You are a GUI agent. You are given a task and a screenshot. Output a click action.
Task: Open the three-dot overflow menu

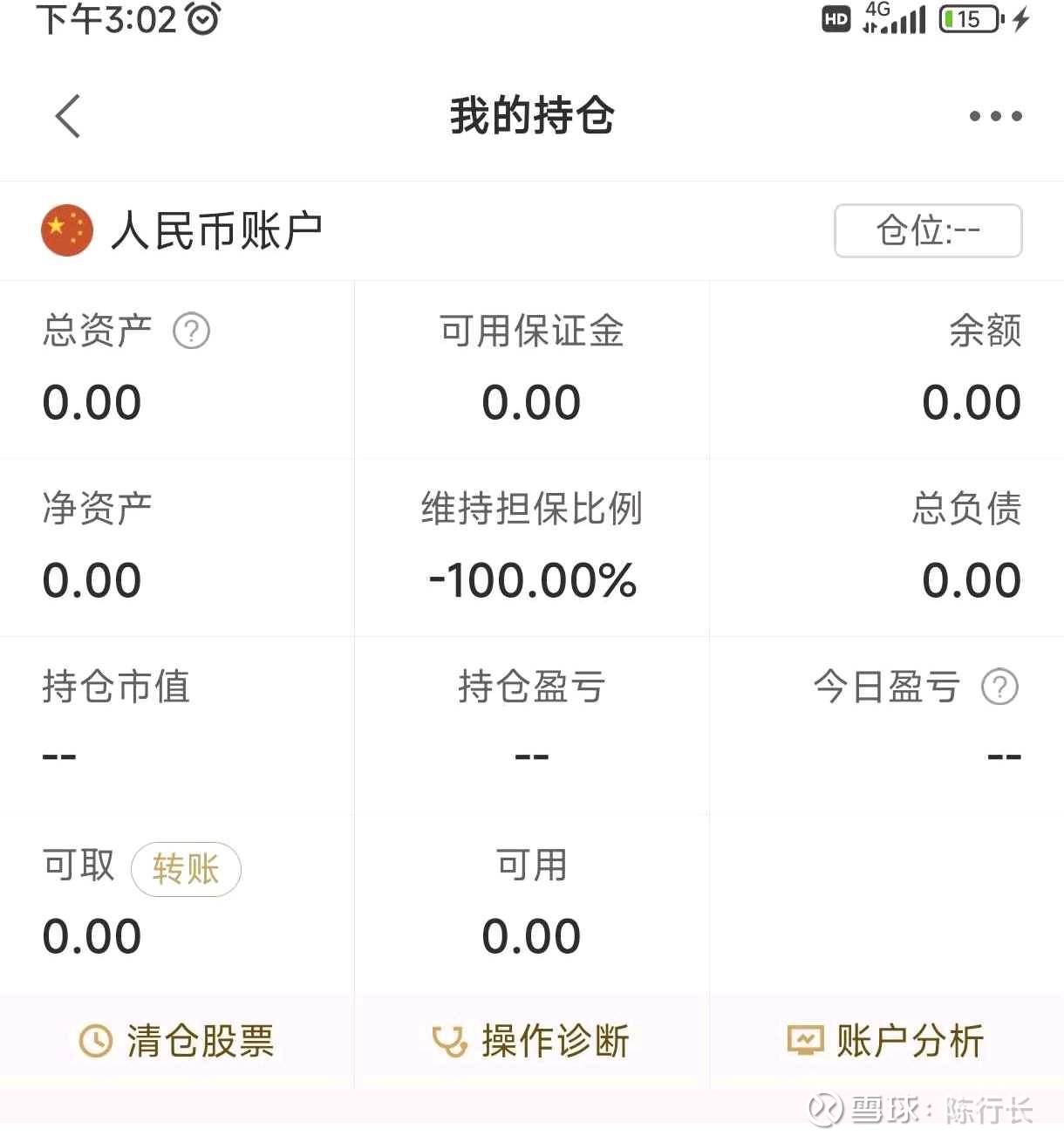click(994, 114)
